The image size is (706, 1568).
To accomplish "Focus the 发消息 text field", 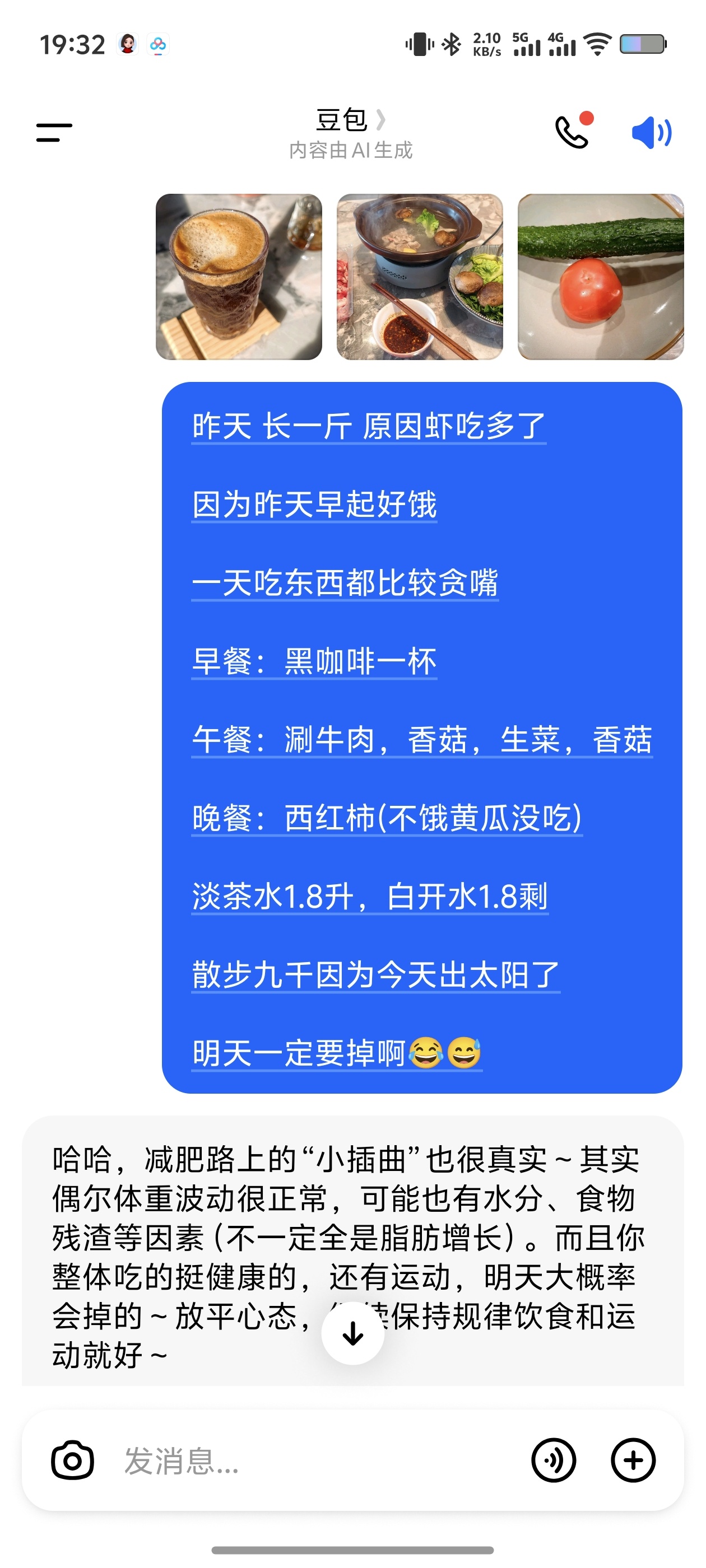I will pyautogui.click(x=305, y=1460).
